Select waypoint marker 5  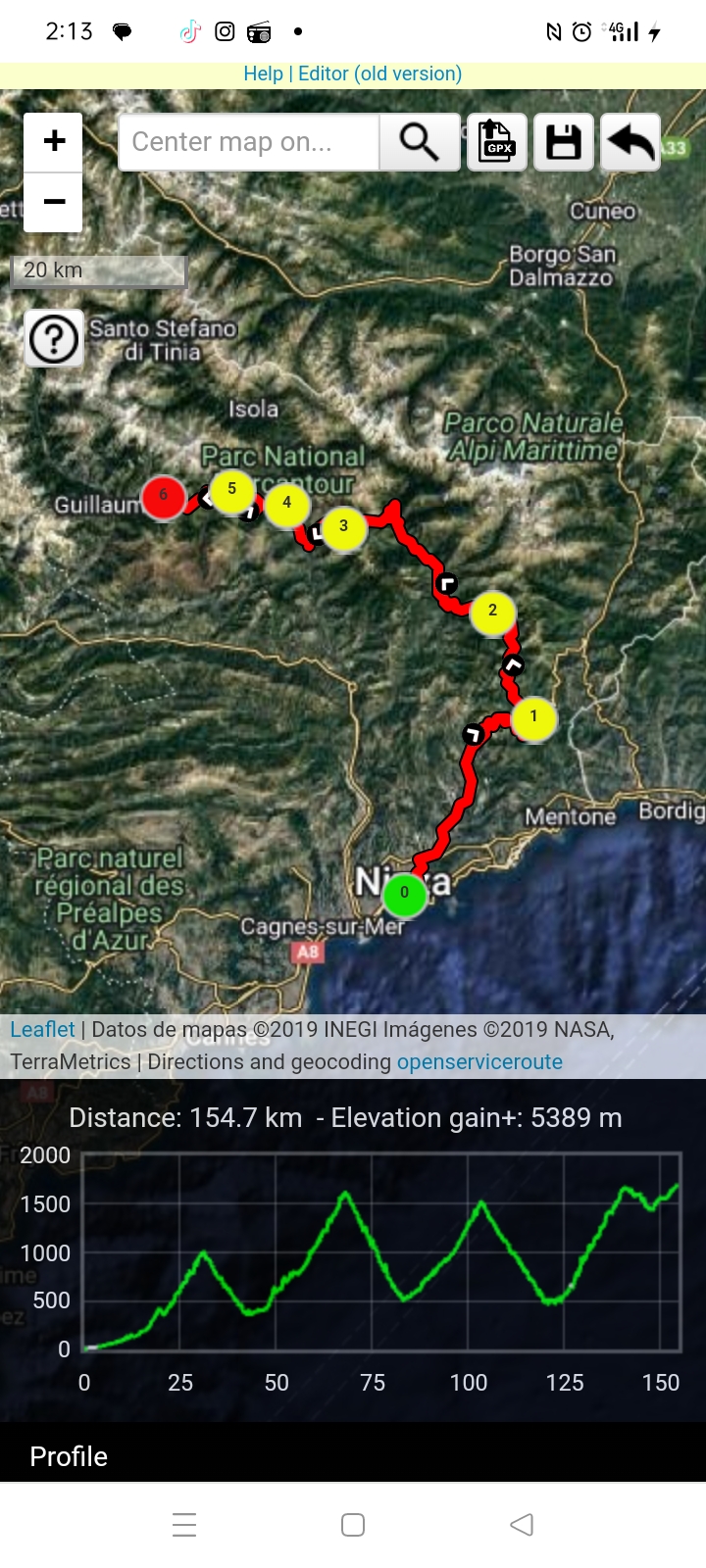click(231, 489)
